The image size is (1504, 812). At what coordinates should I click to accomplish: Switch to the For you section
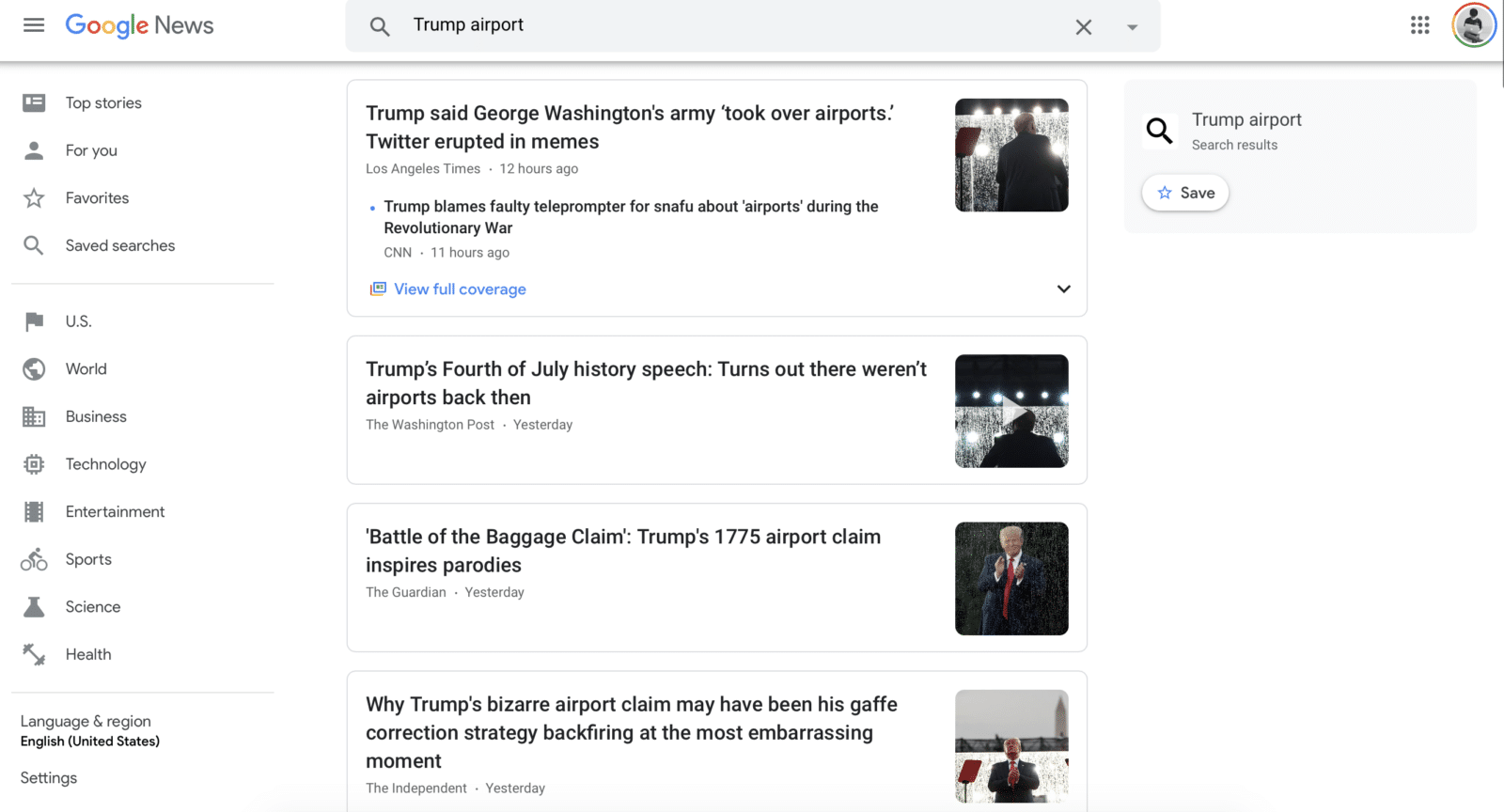click(91, 150)
